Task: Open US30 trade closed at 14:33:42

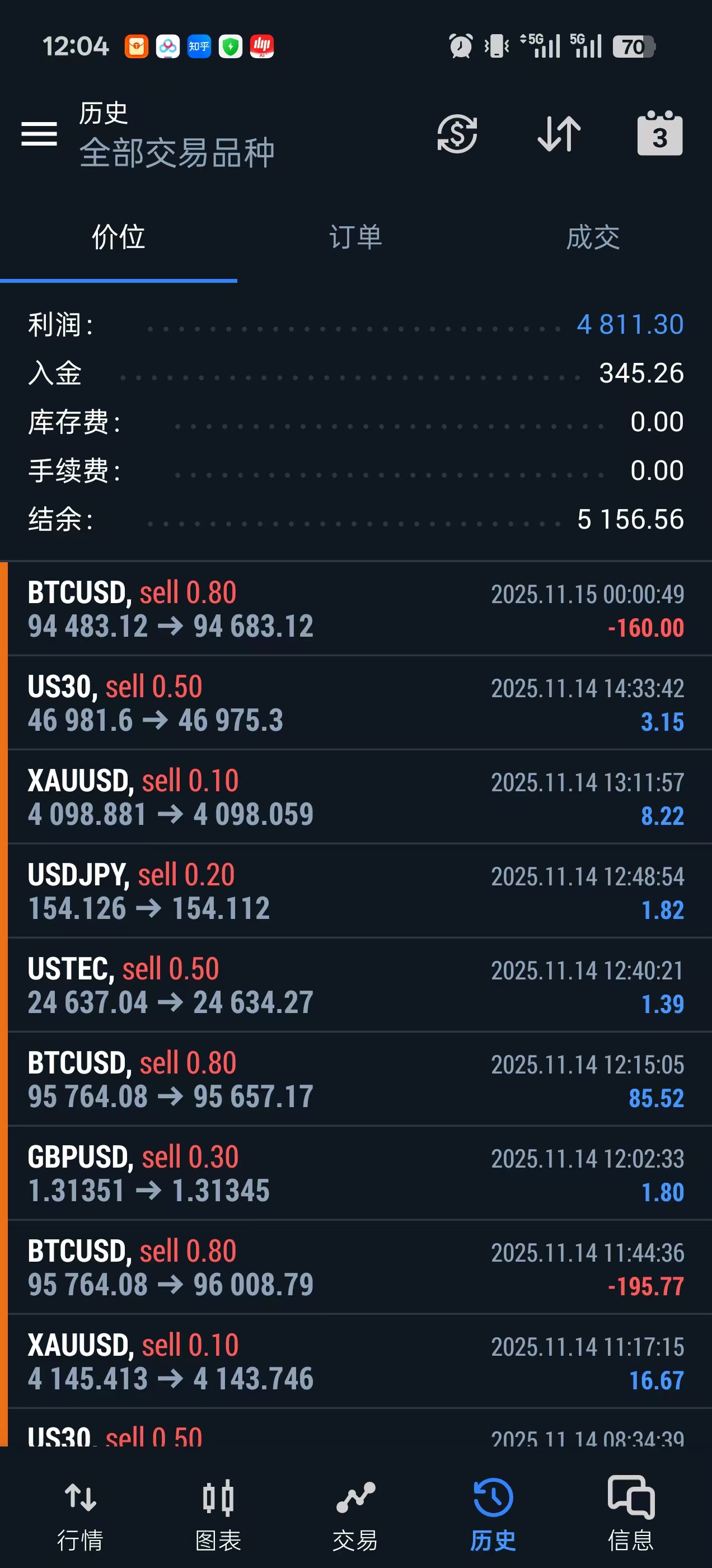Action: (x=356, y=703)
